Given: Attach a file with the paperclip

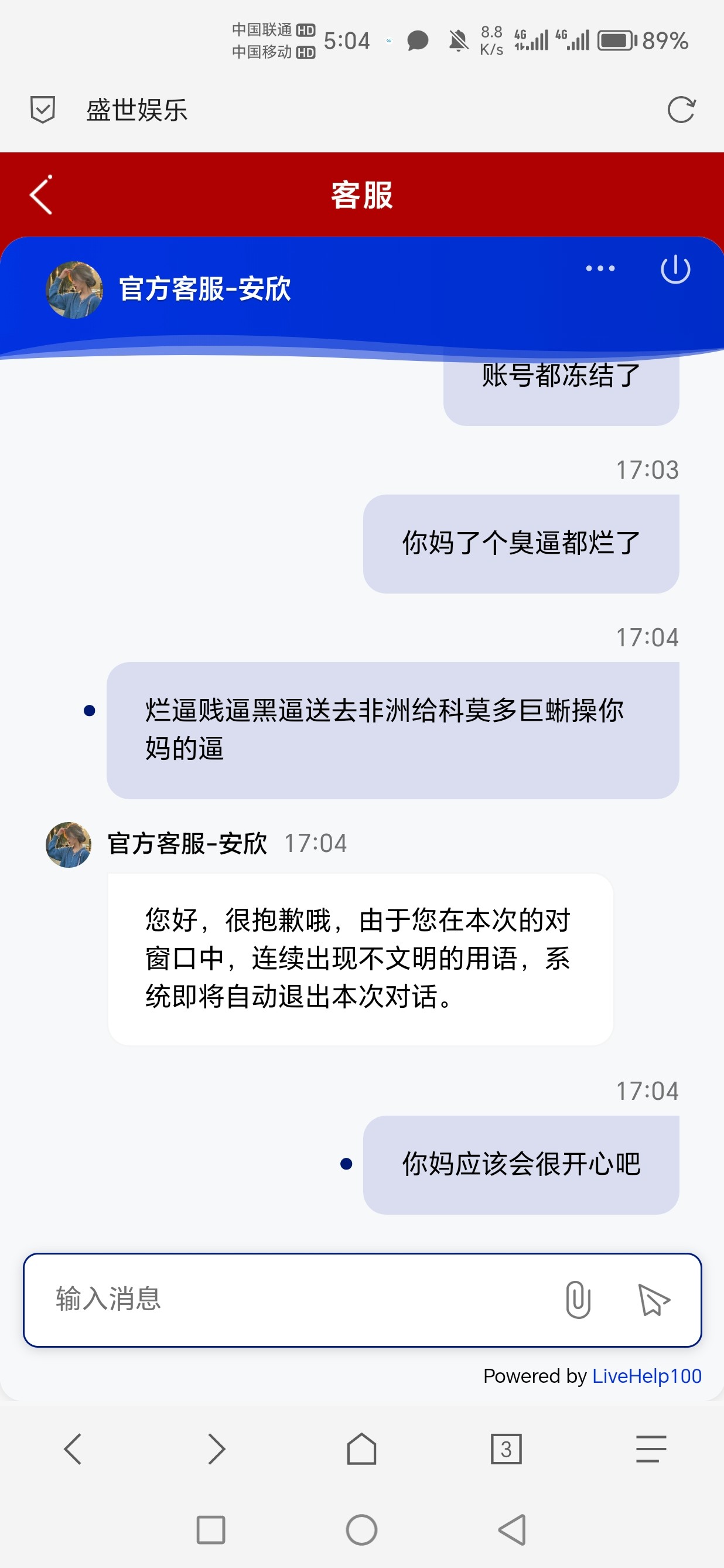Looking at the screenshot, I should tap(578, 1299).
